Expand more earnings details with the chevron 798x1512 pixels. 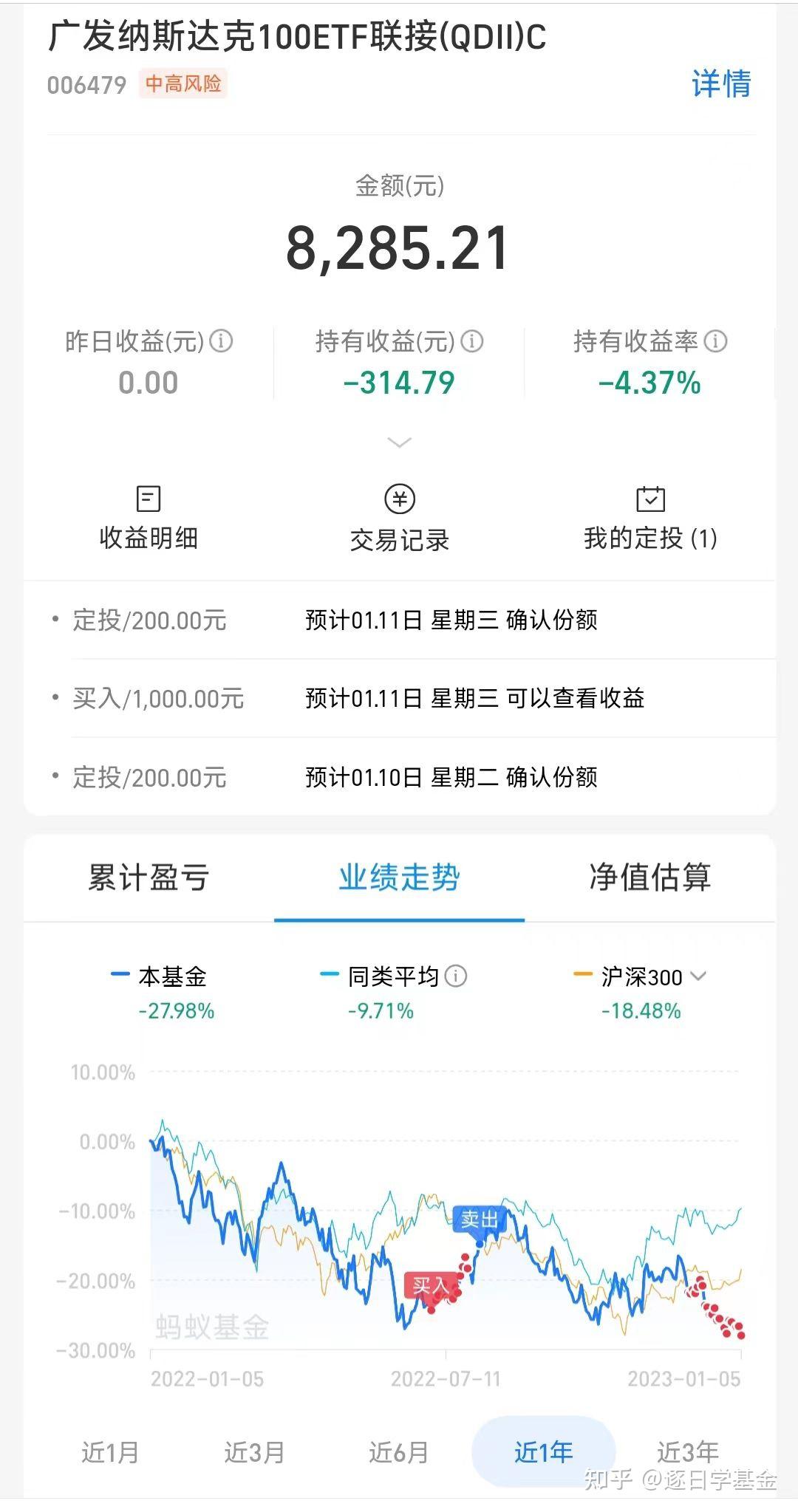click(x=399, y=442)
